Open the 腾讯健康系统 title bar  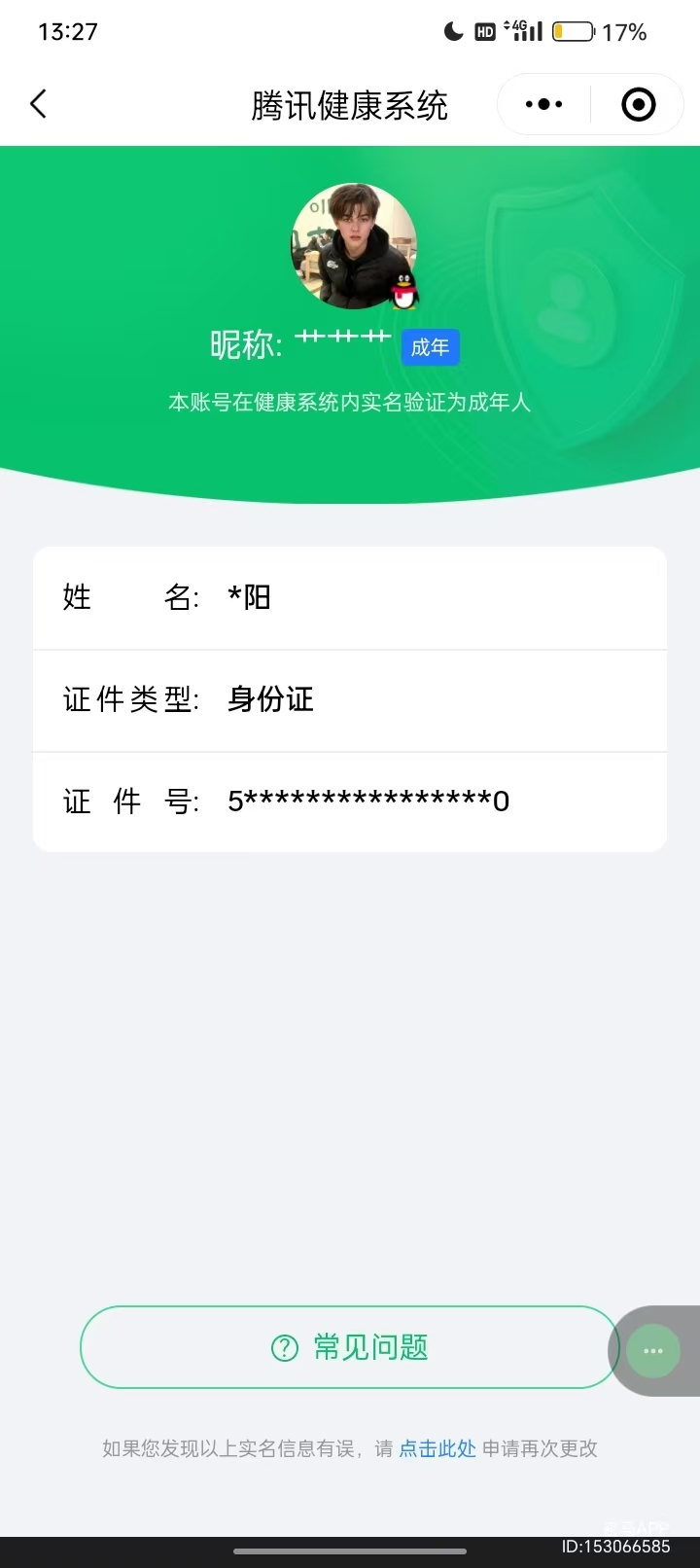tap(350, 107)
